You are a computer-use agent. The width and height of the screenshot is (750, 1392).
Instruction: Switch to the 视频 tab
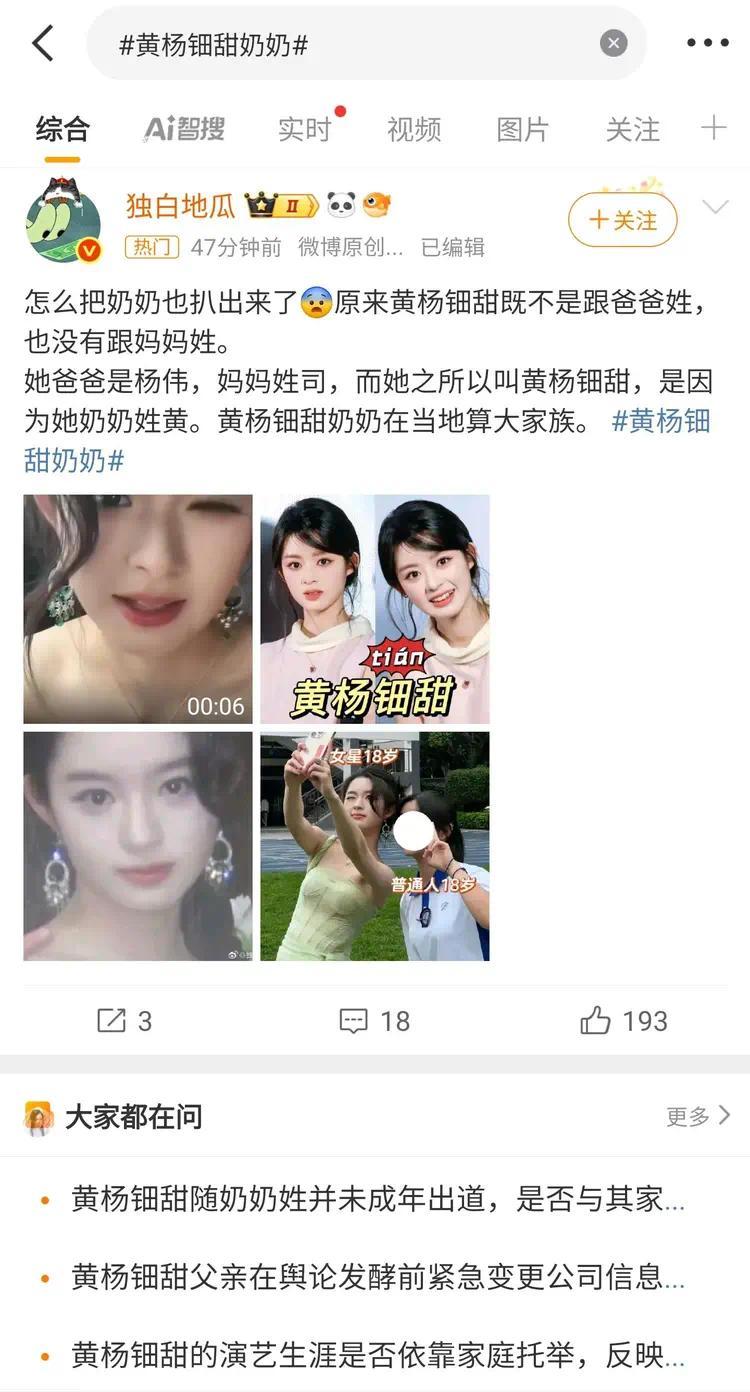tap(414, 130)
